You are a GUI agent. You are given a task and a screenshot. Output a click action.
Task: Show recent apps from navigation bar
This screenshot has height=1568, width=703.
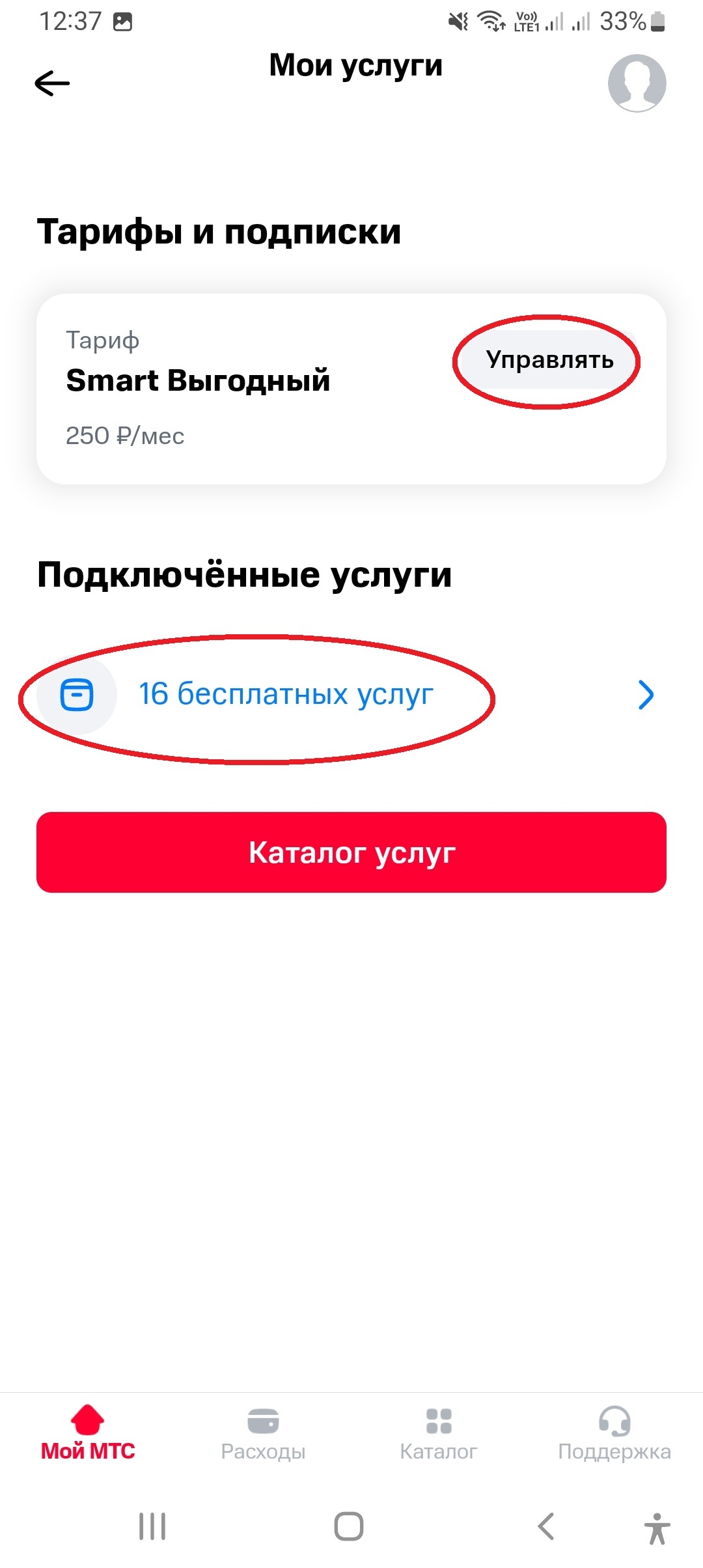pos(152,1526)
